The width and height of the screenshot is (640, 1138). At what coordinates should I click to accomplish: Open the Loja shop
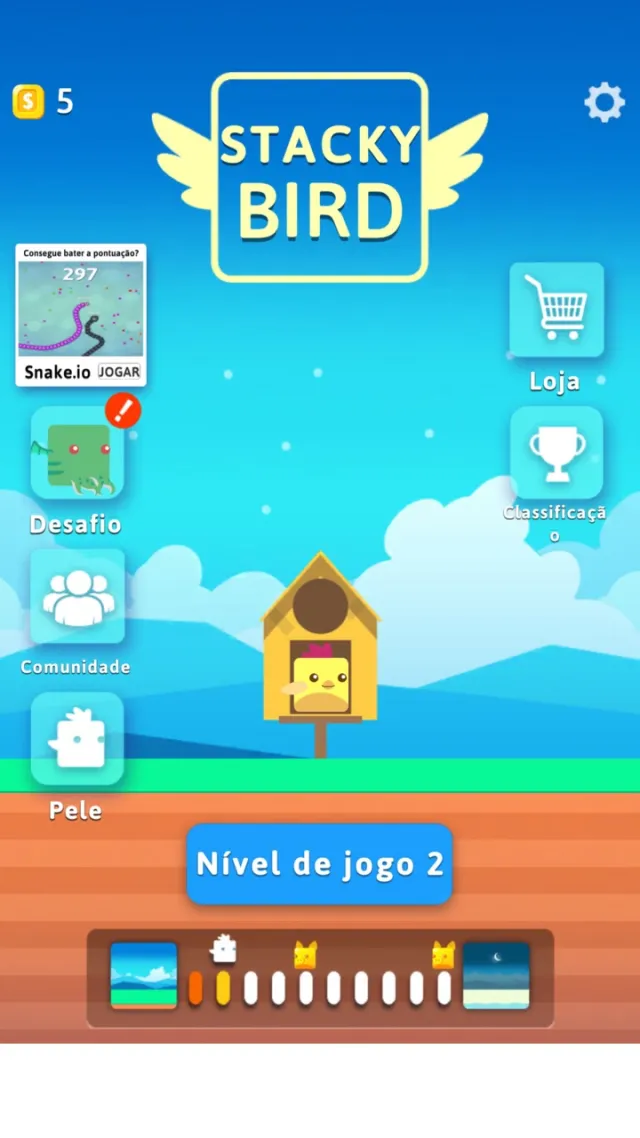coord(556,310)
